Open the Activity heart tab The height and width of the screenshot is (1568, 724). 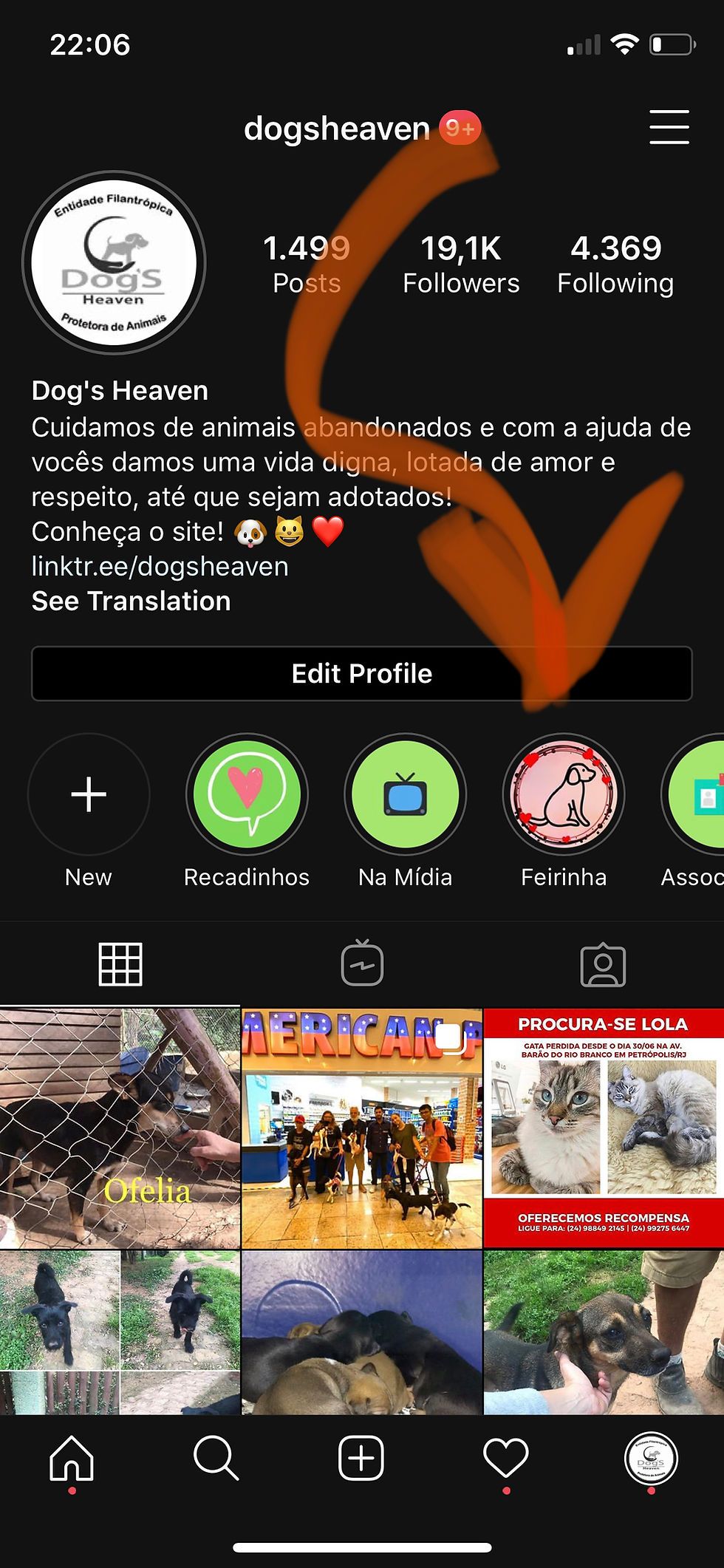click(x=506, y=1459)
